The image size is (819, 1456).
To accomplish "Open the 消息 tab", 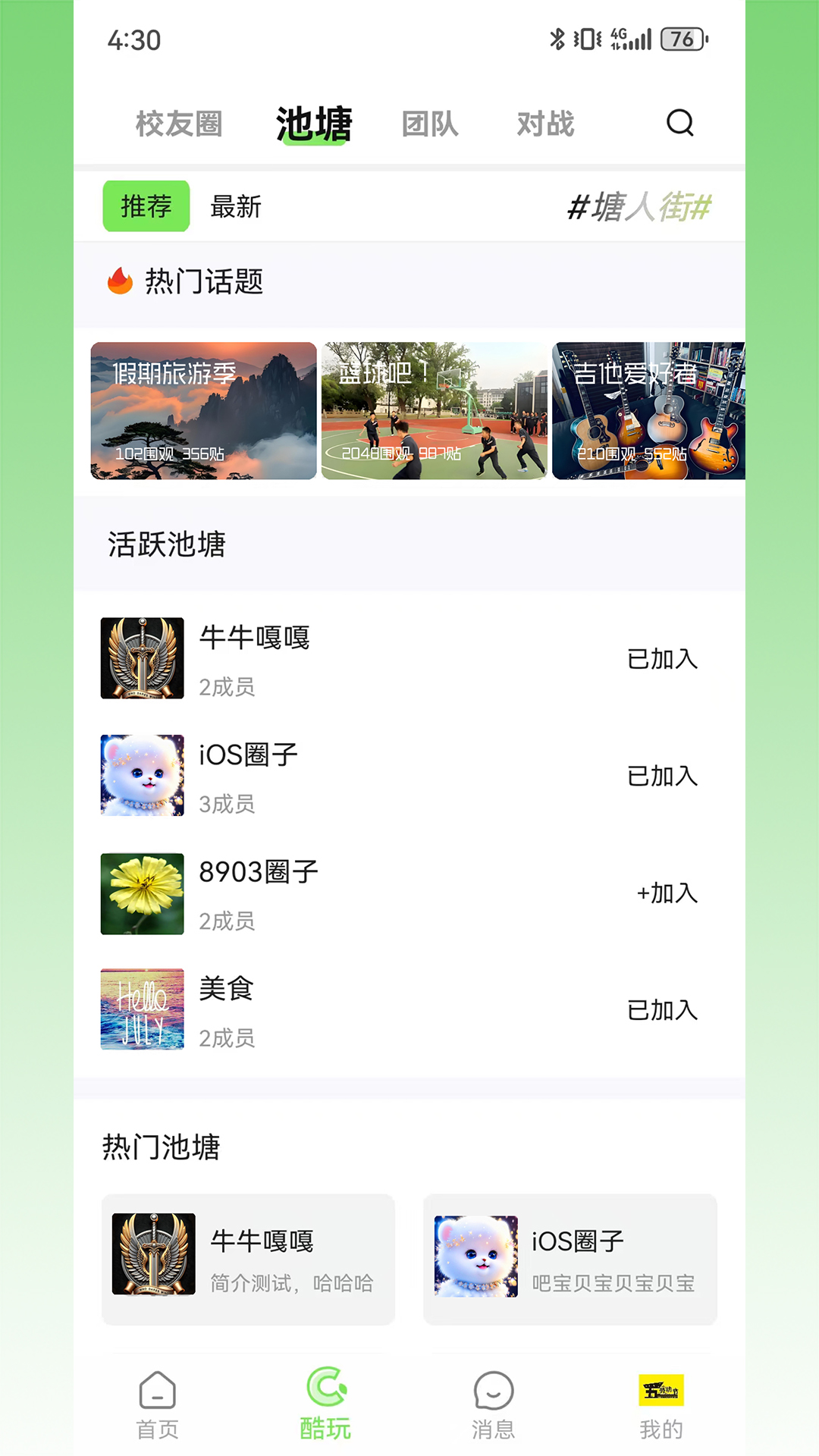I will 493,1405.
